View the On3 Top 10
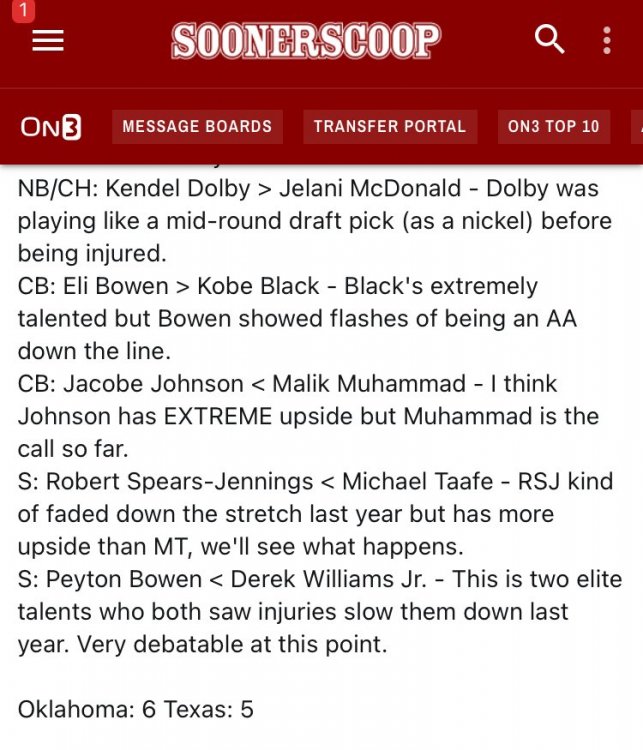The width and height of the screenshot is (643, 750). pyautogui.click(x=553, y=127)
